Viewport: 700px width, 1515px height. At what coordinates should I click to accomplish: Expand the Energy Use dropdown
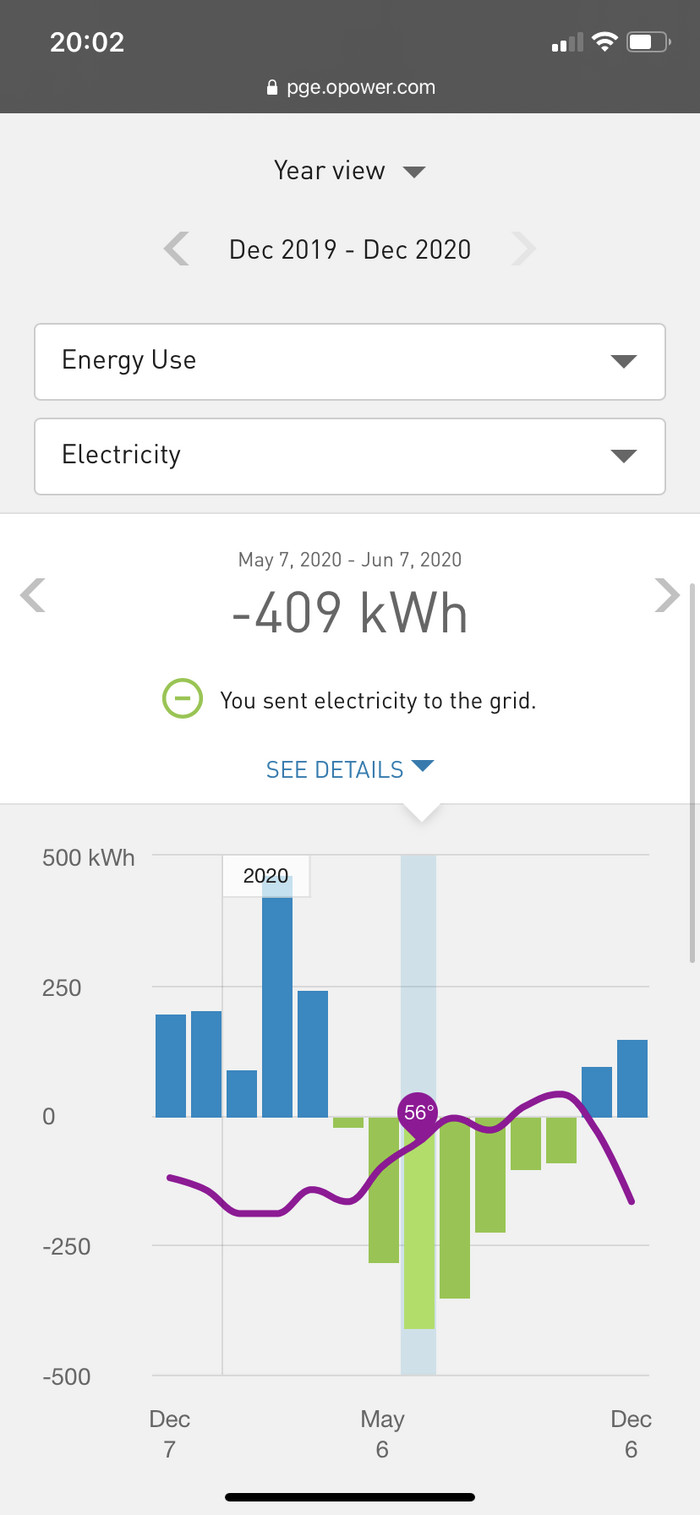coord(350,361)
